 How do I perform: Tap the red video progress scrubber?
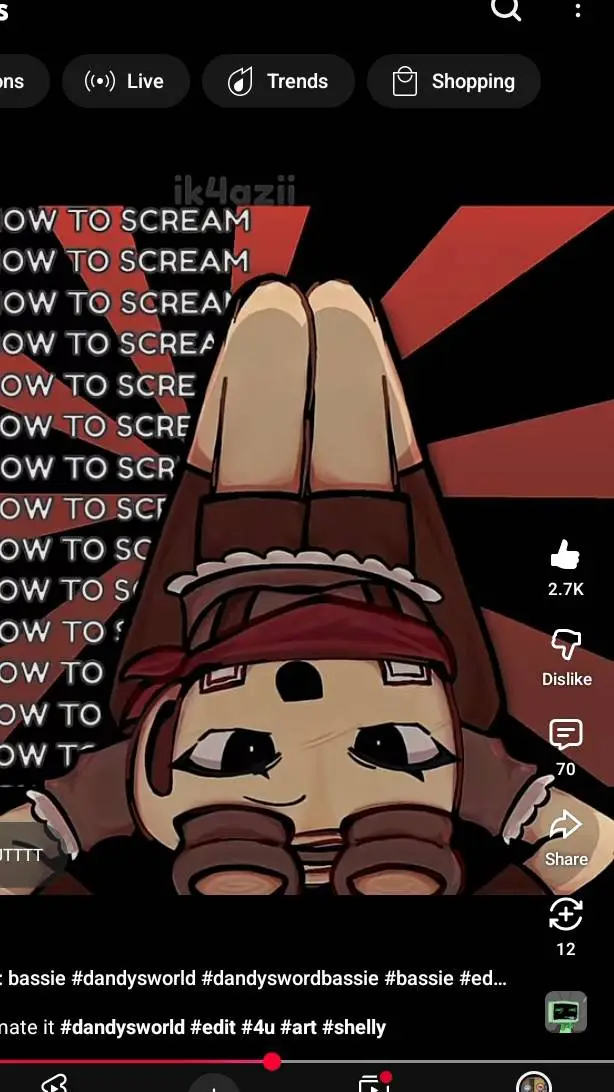272,1061
